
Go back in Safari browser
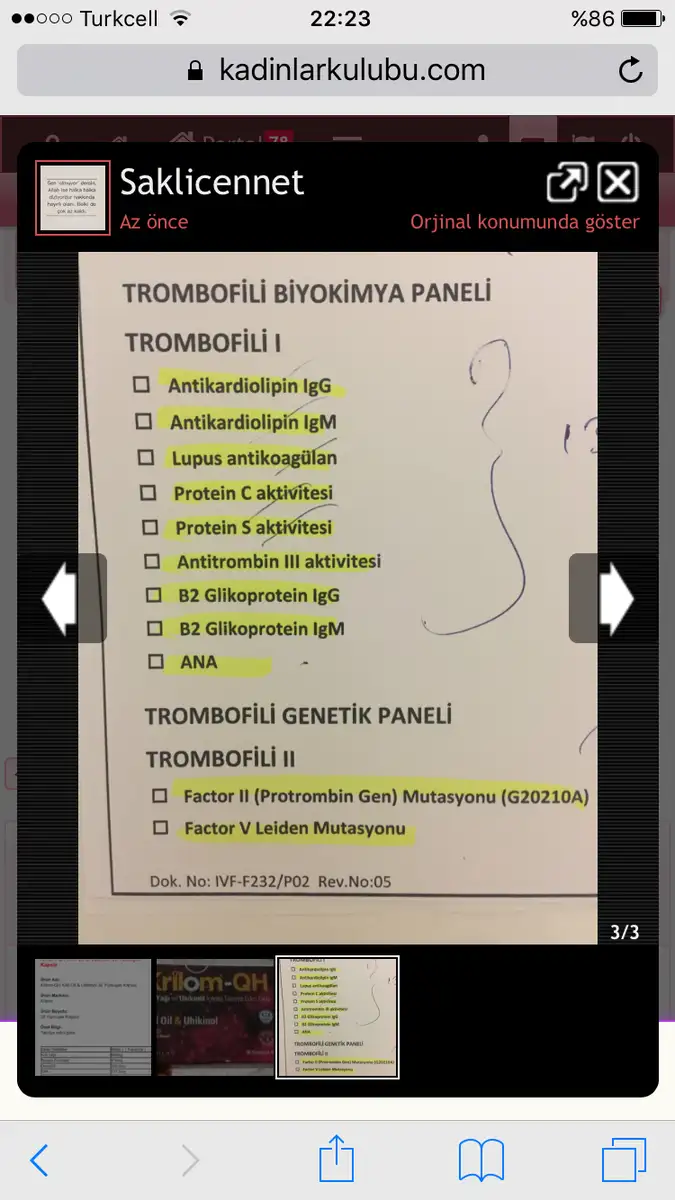point(40,1160)
